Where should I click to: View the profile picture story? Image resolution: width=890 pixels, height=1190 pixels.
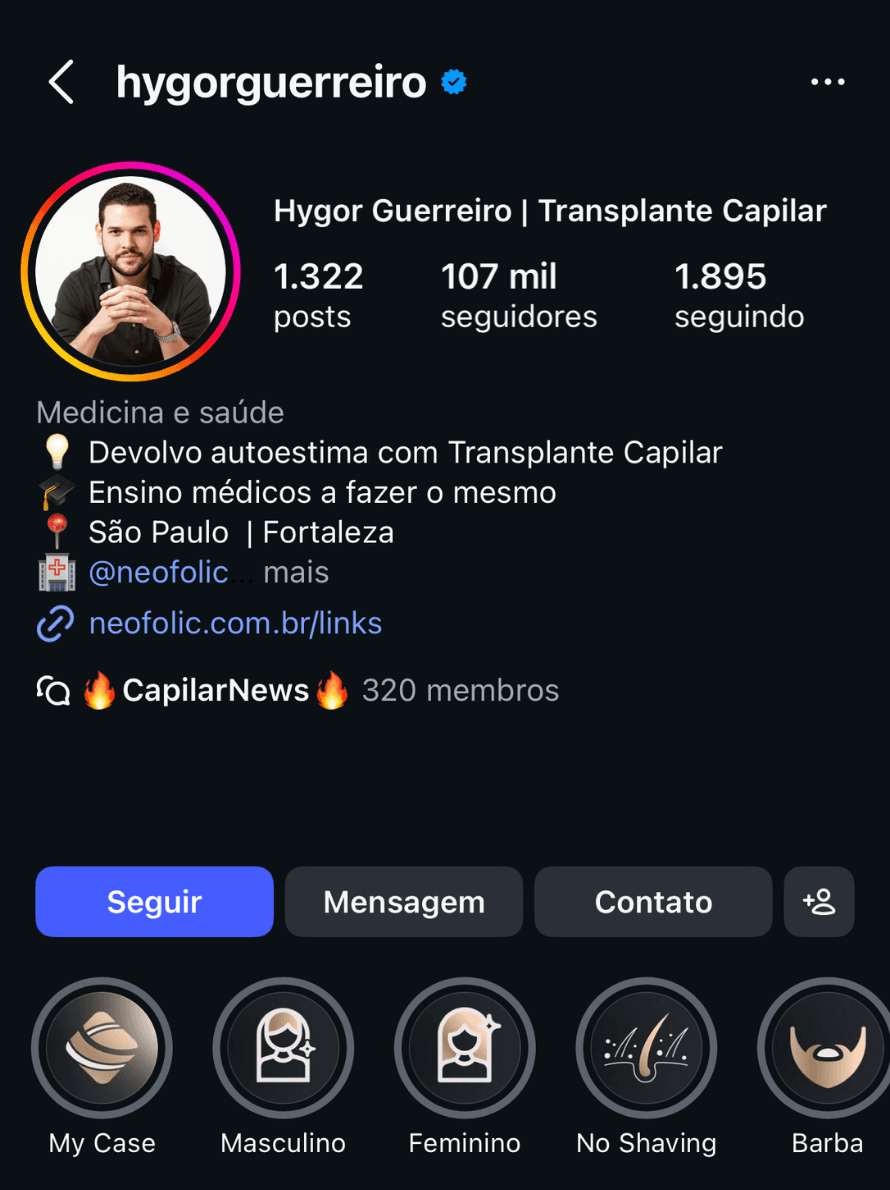pyautogui.click(x=130, y=271)
